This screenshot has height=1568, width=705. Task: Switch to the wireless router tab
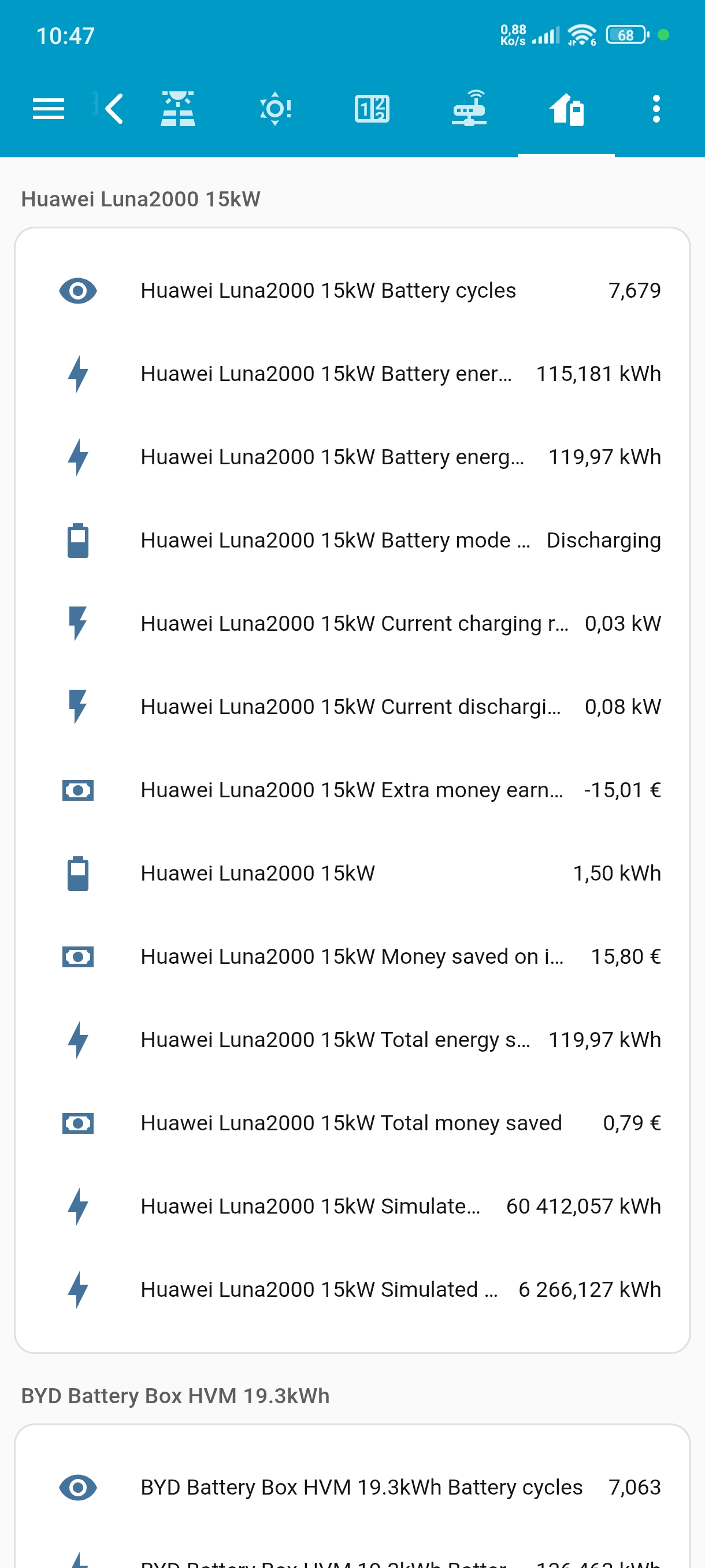469,110
